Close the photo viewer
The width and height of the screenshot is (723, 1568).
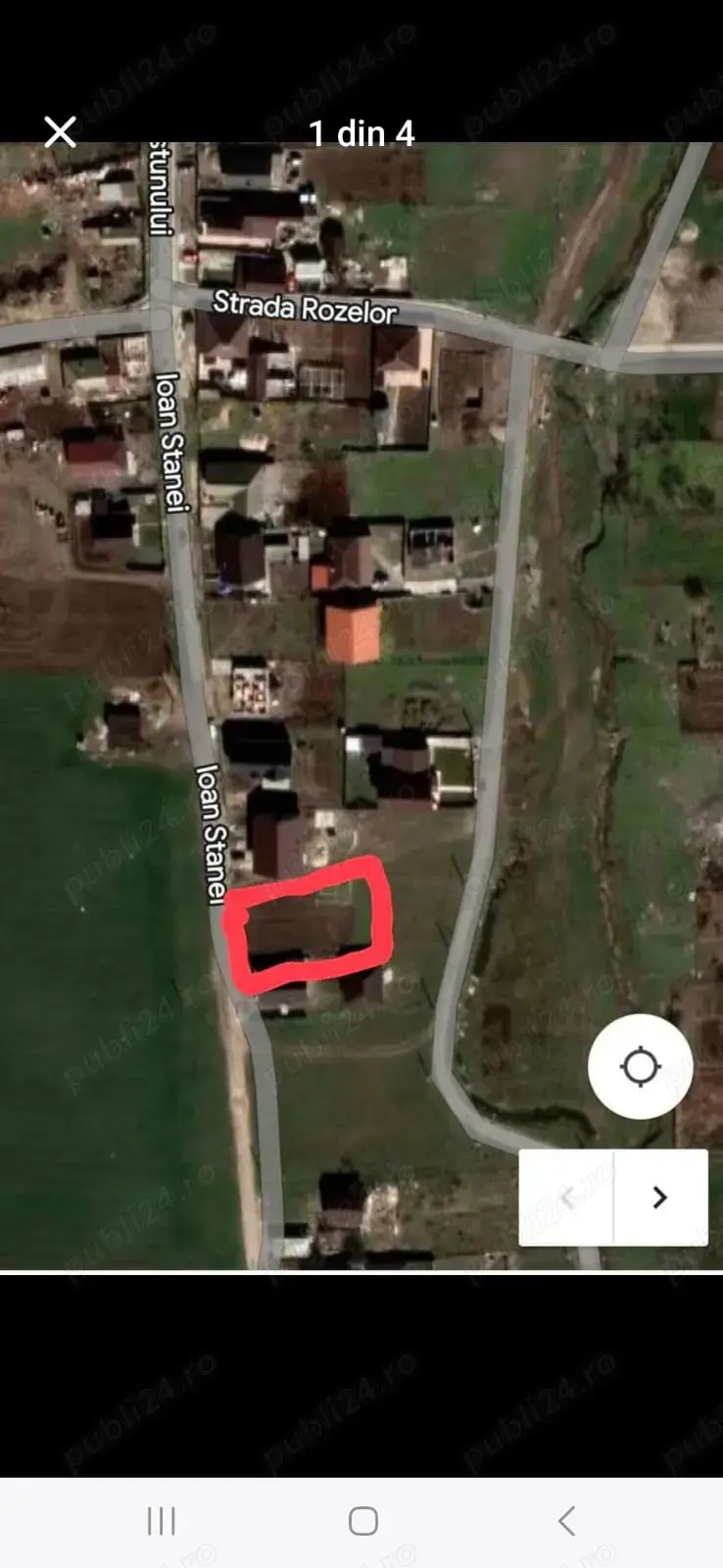click(60, 131)
